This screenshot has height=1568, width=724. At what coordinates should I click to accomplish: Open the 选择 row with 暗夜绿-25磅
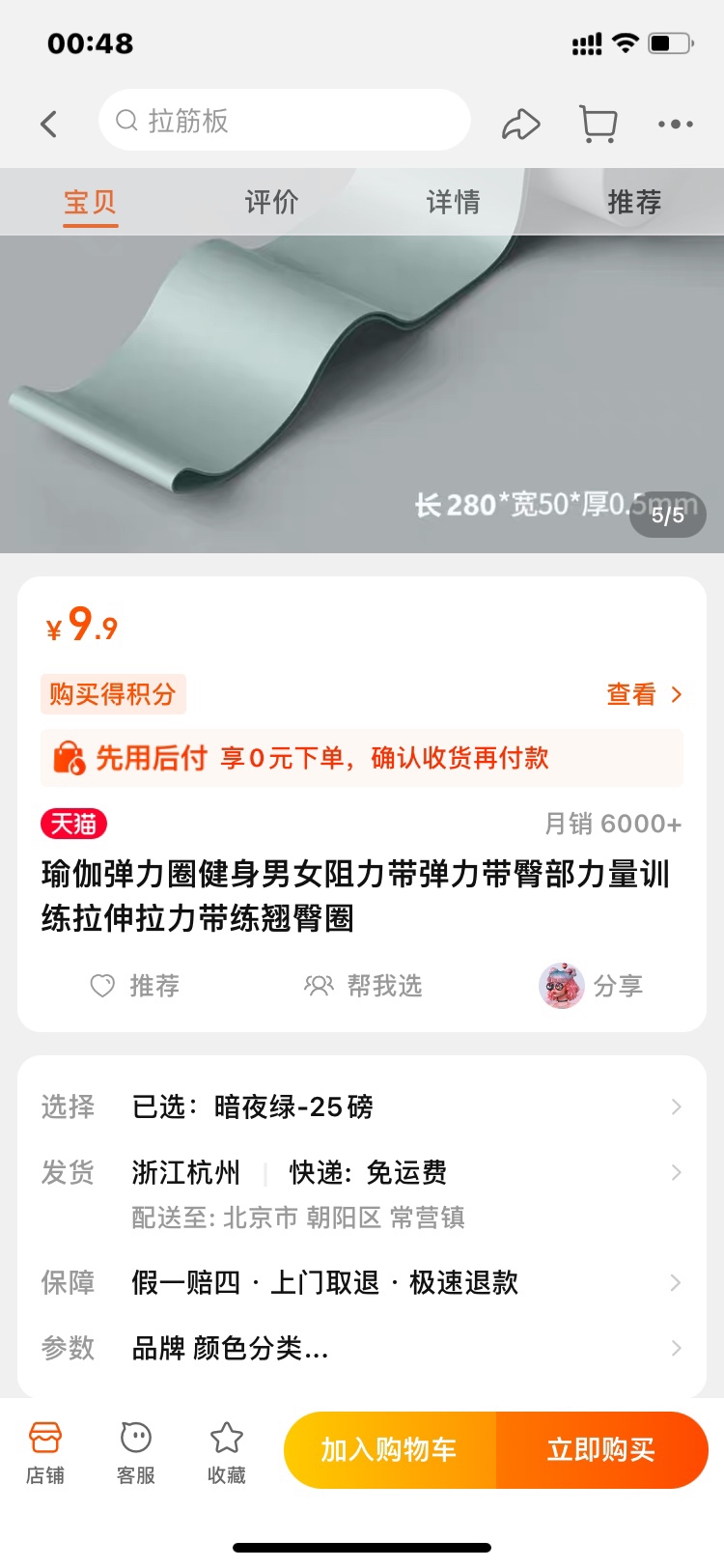pyautogui.click(x=362, y=1106)
